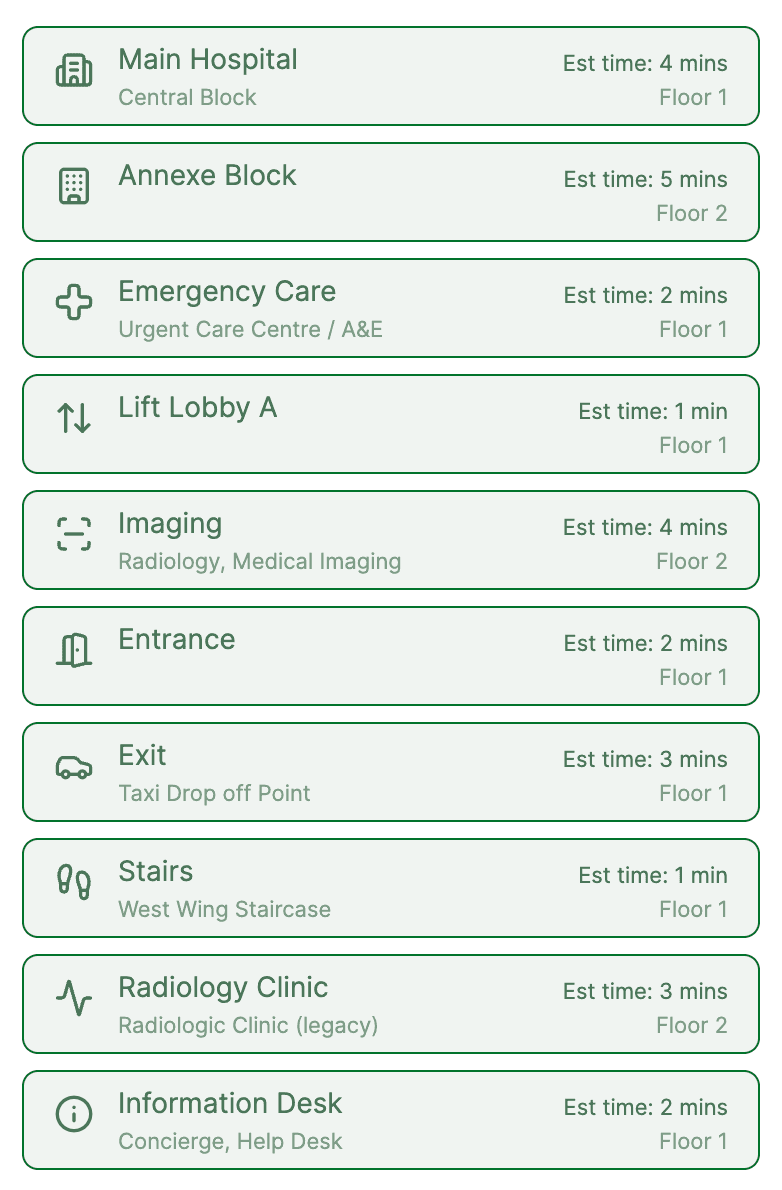Open Lift Lobby A directions
This screenshot has height=1190, width=782.
pos(390,424)
